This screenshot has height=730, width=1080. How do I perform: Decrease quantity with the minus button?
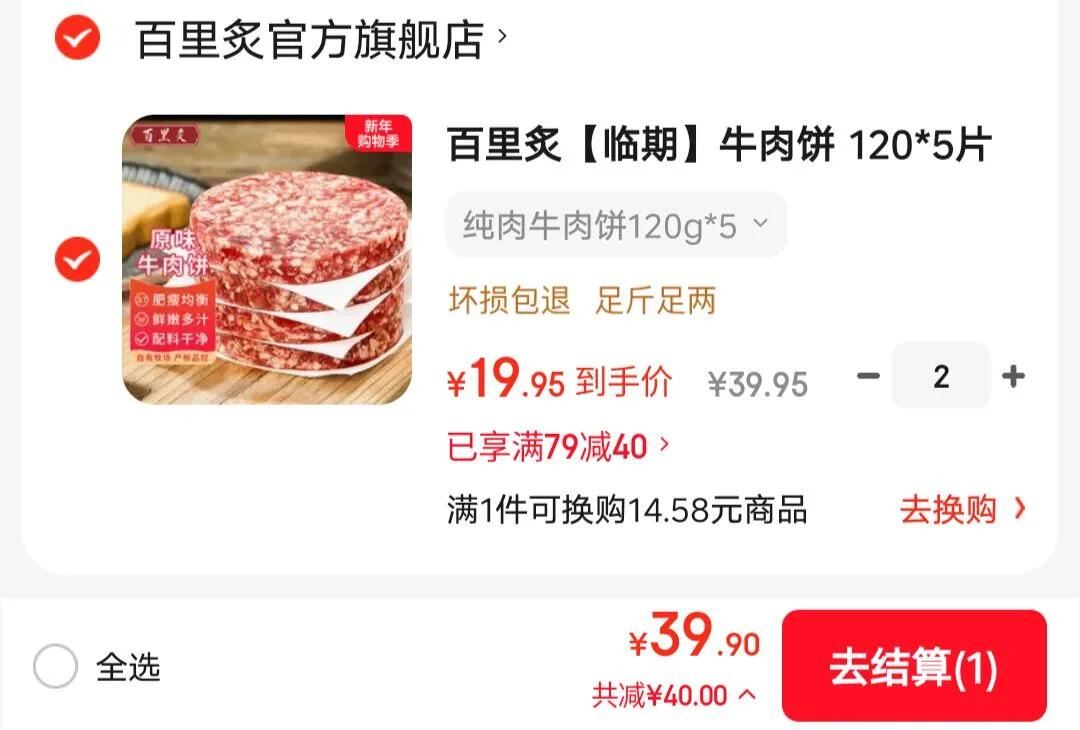coord(868,377)
